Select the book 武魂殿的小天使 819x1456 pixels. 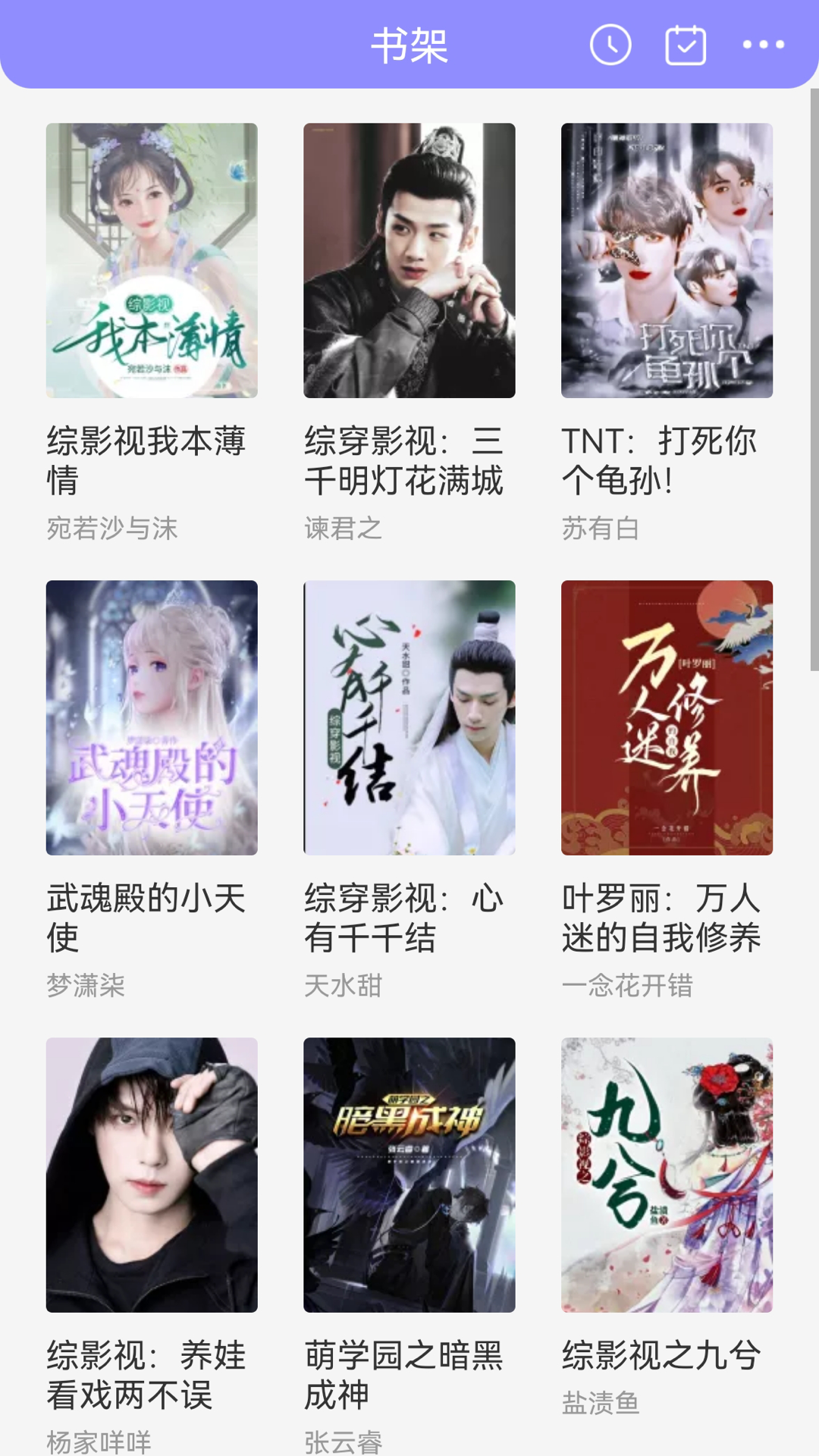(152, 717)
